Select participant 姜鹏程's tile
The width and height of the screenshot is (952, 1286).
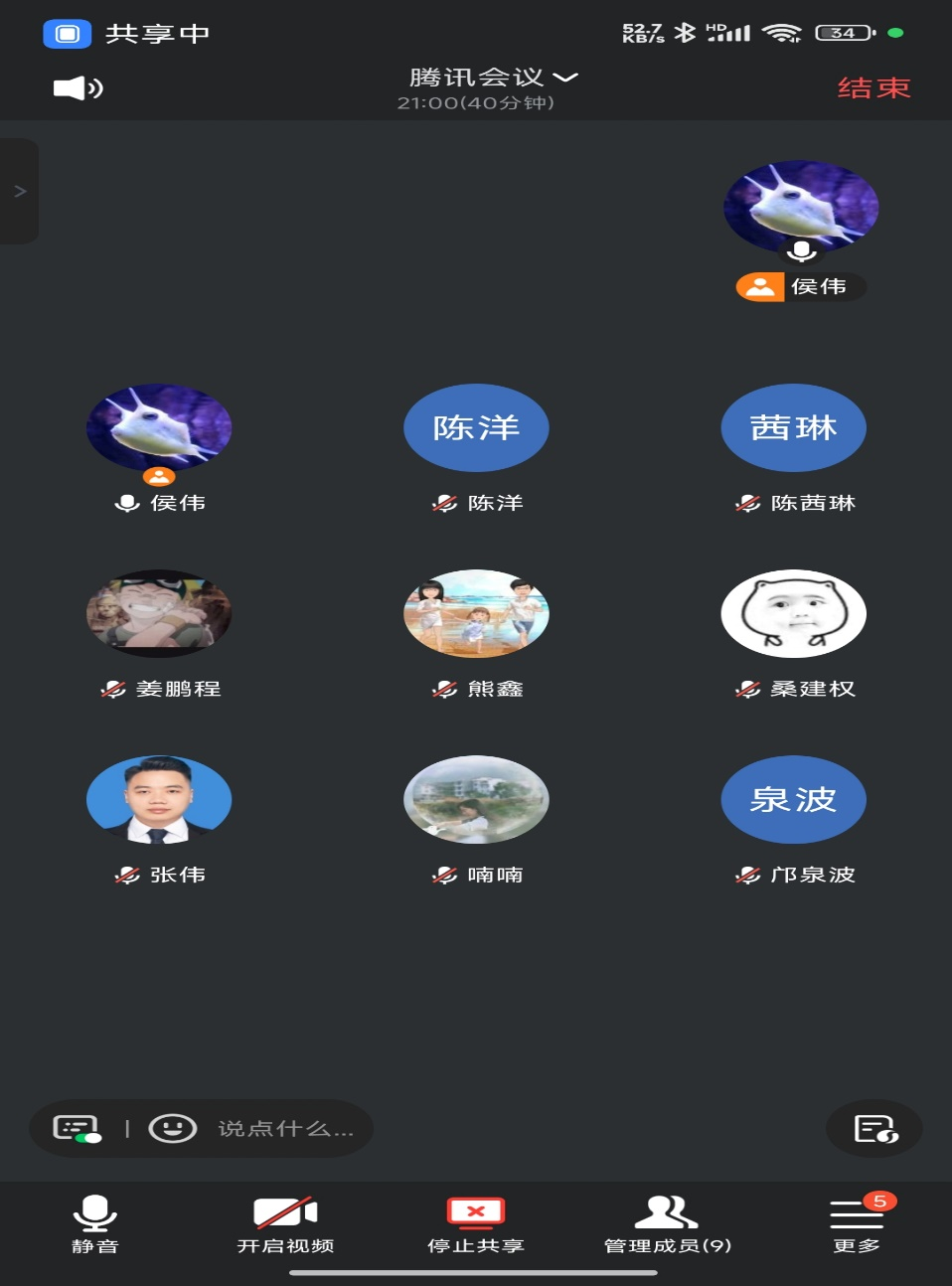click(x=159, y=613)
